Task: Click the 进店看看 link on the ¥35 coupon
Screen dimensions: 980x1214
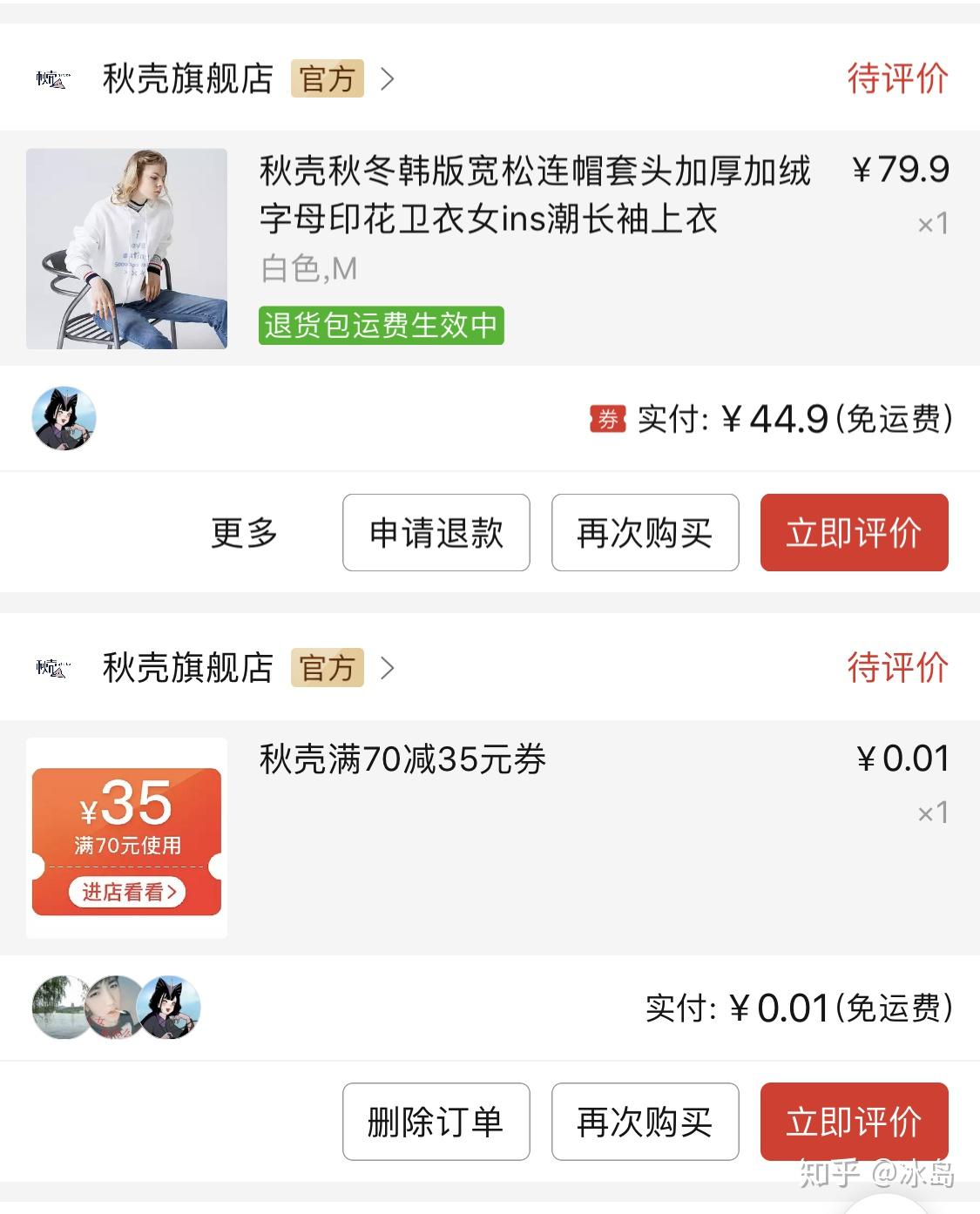Action: [125, 893]
